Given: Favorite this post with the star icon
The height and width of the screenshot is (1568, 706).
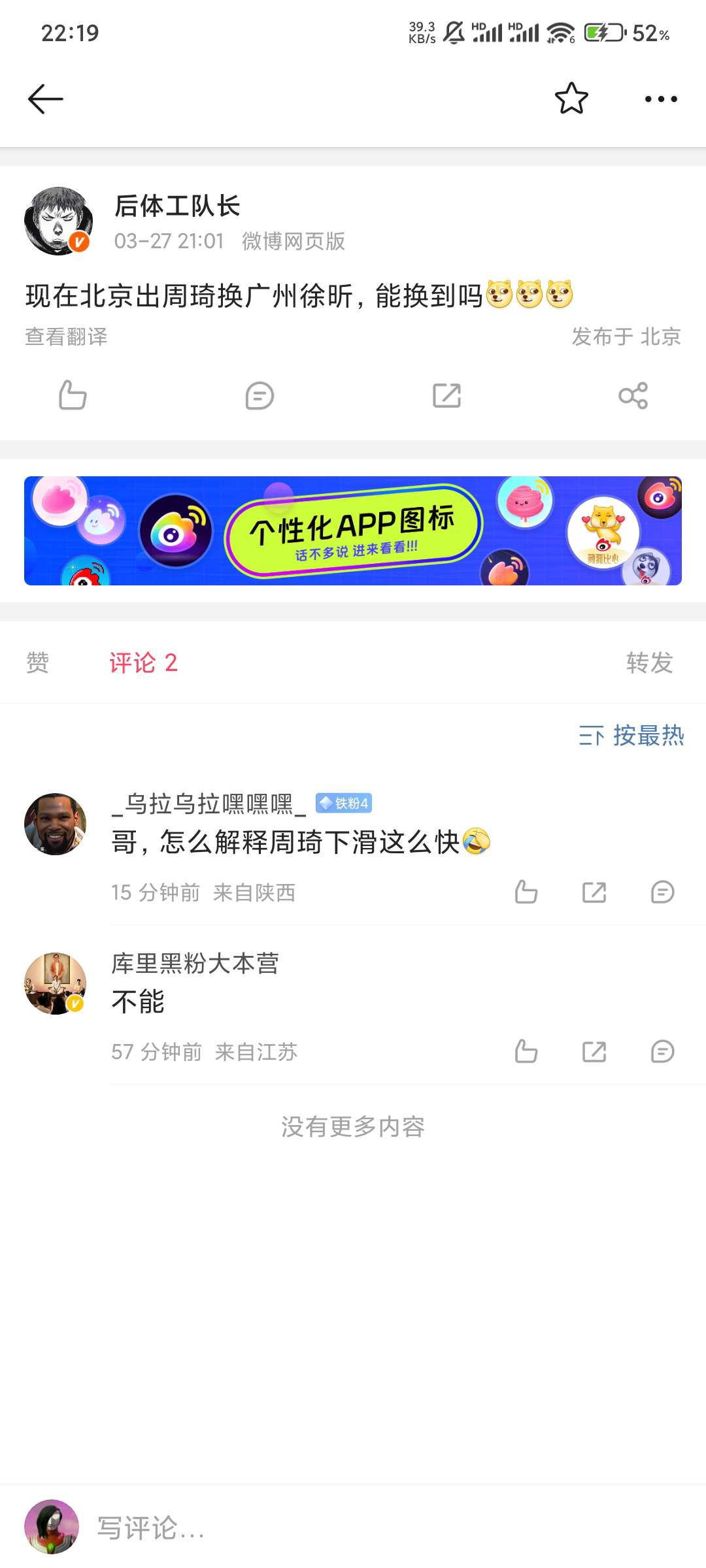Looking at the screenshot, I should point(571,99).
